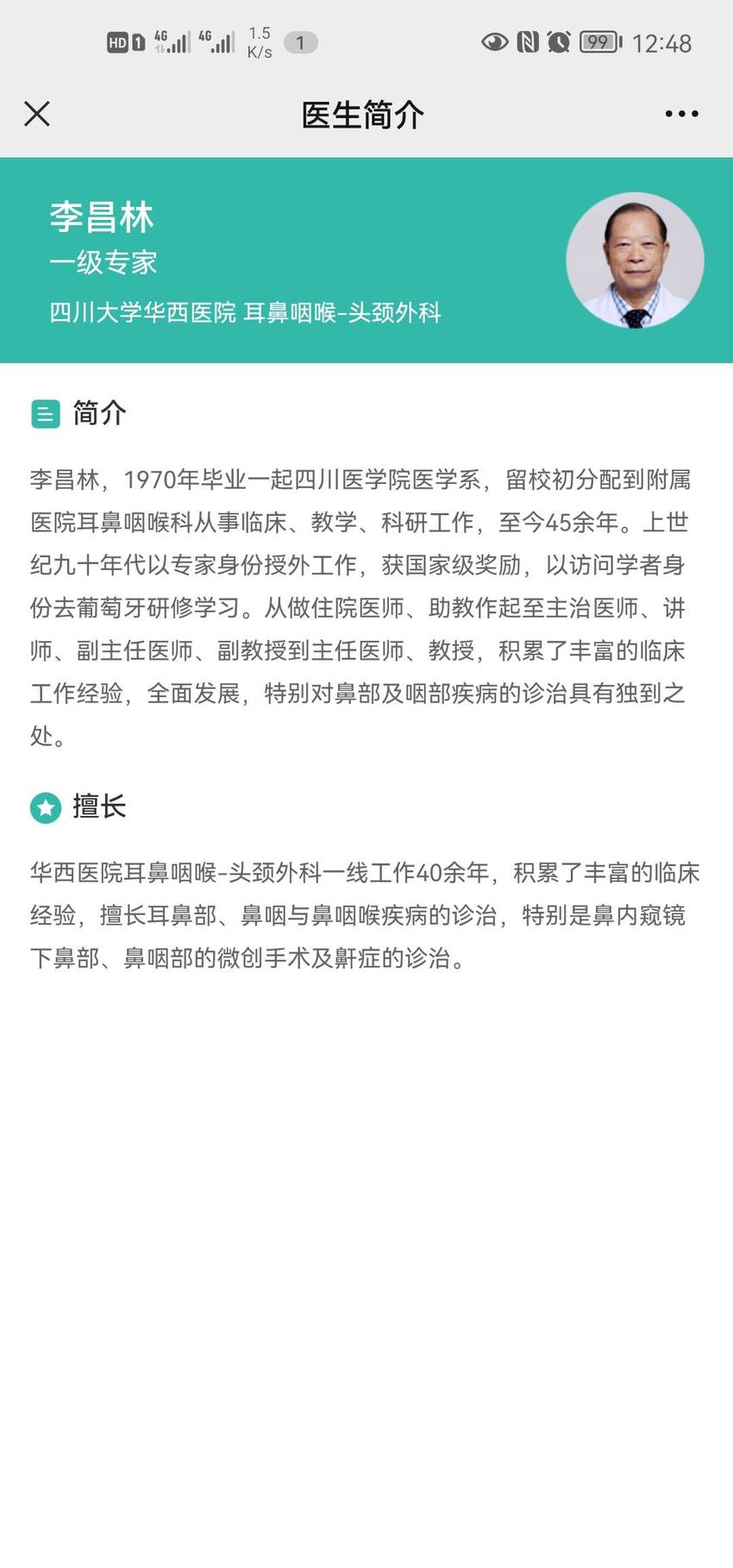Close the 医生简介 page with the X
This screenshot has width=733, height=1568.
point(37,114)
